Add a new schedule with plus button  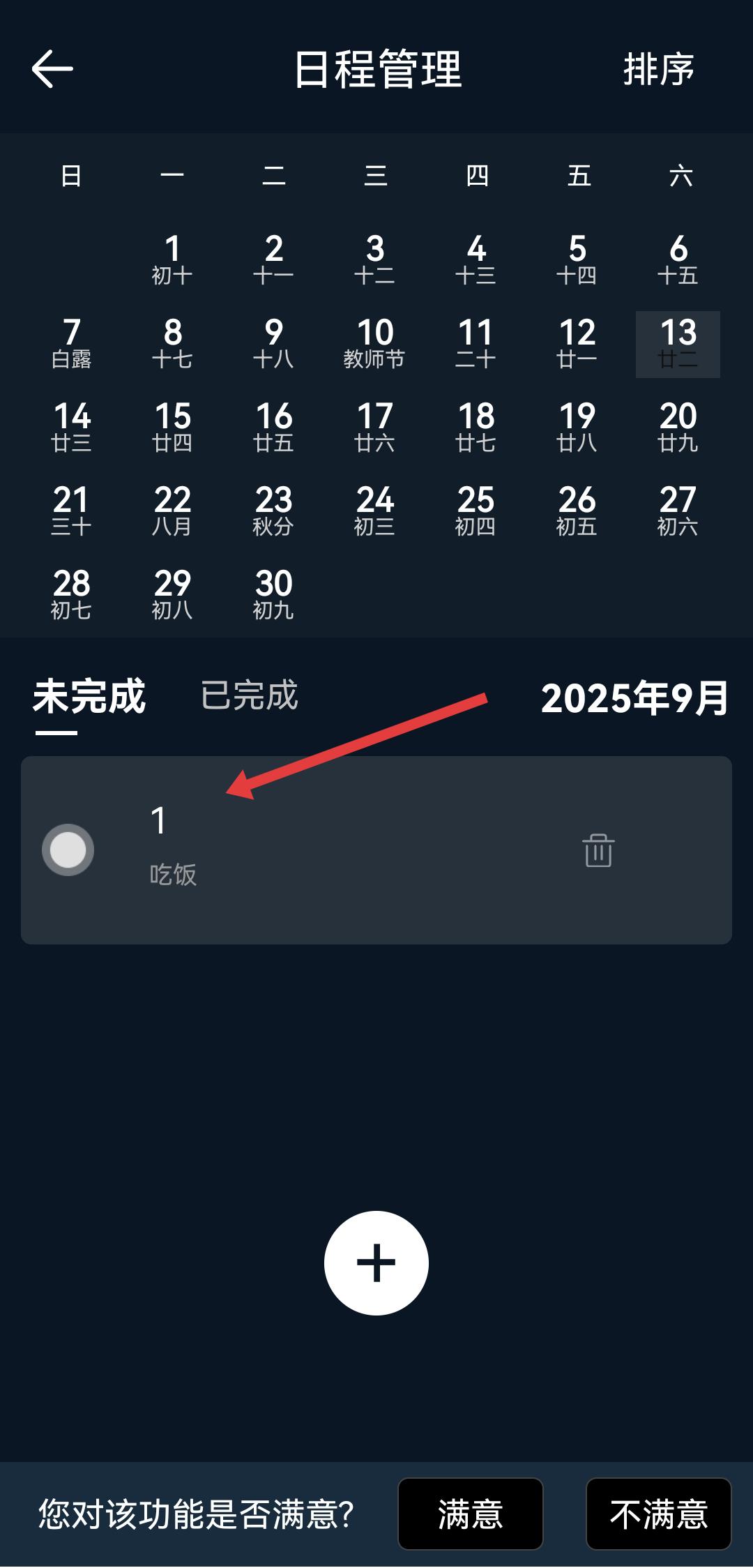point(376,1263)
